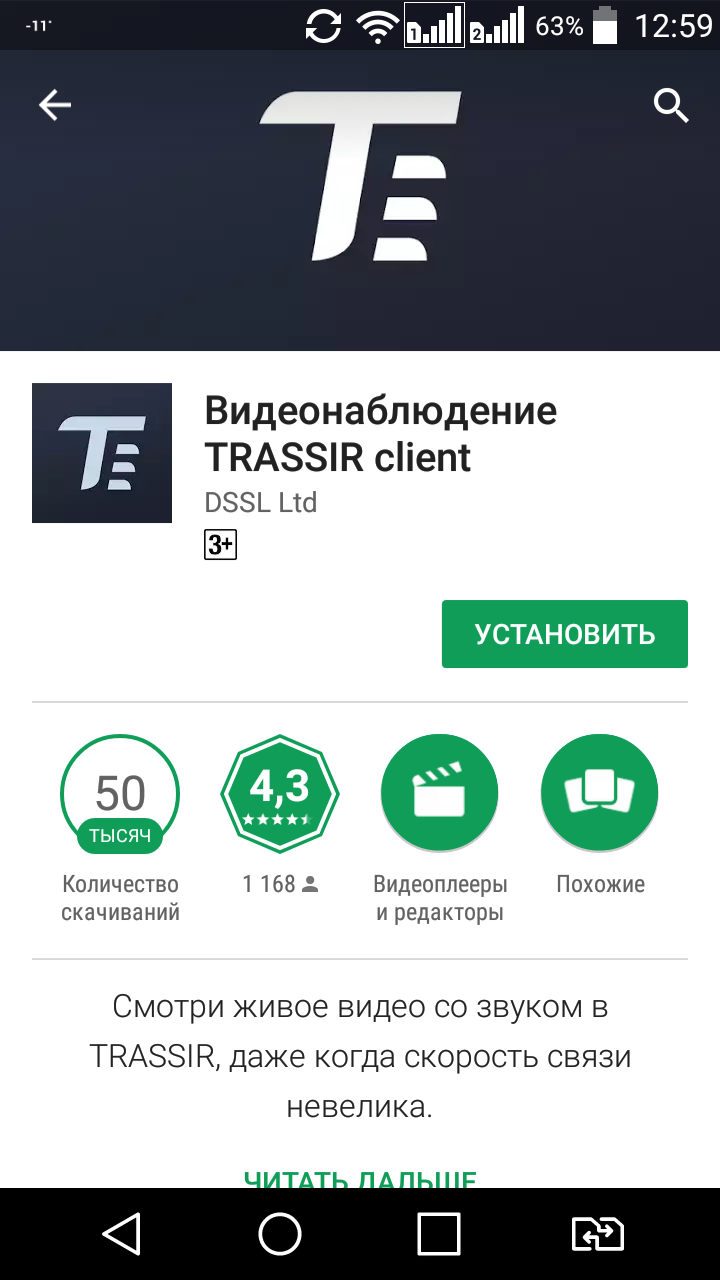Open the system recent apps button

438,1234
